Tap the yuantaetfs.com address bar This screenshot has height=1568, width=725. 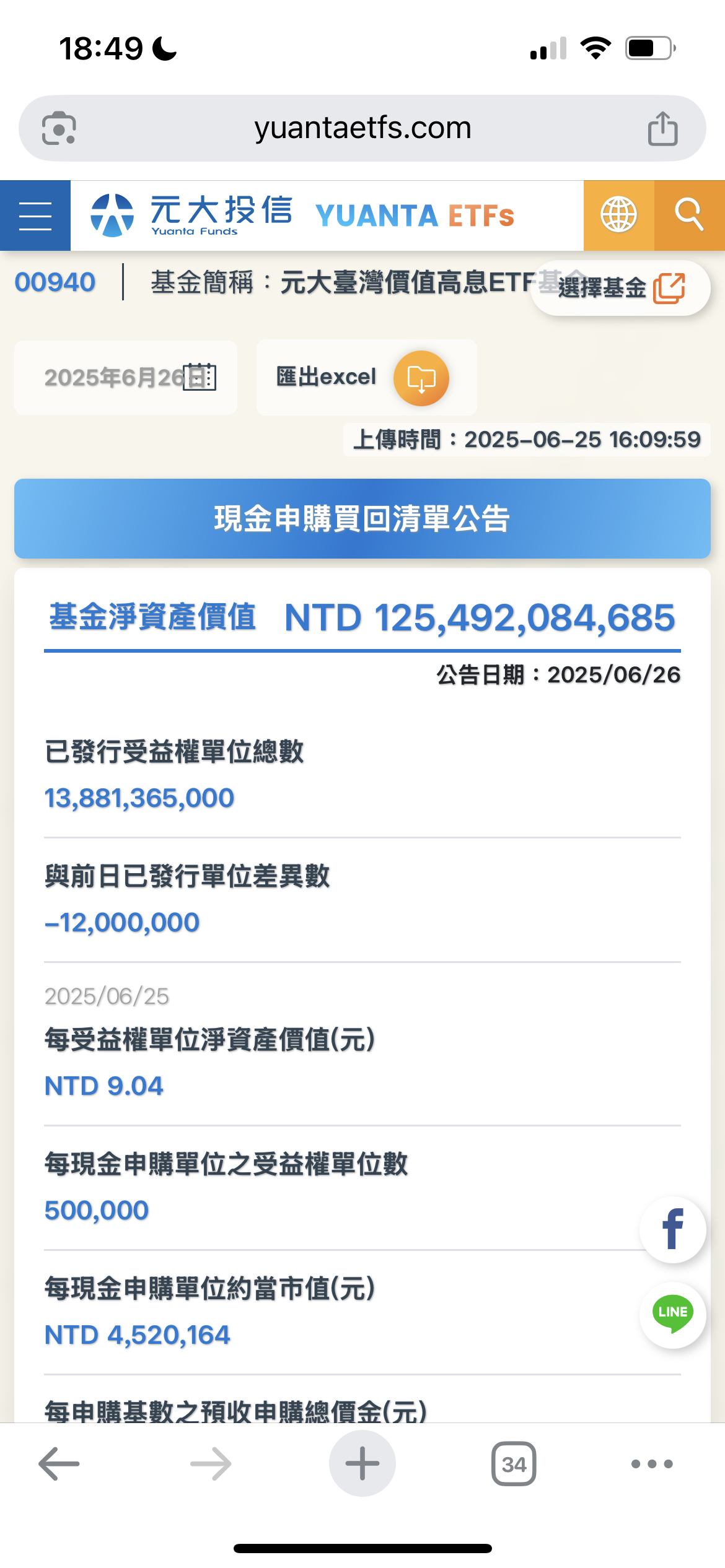362,128
